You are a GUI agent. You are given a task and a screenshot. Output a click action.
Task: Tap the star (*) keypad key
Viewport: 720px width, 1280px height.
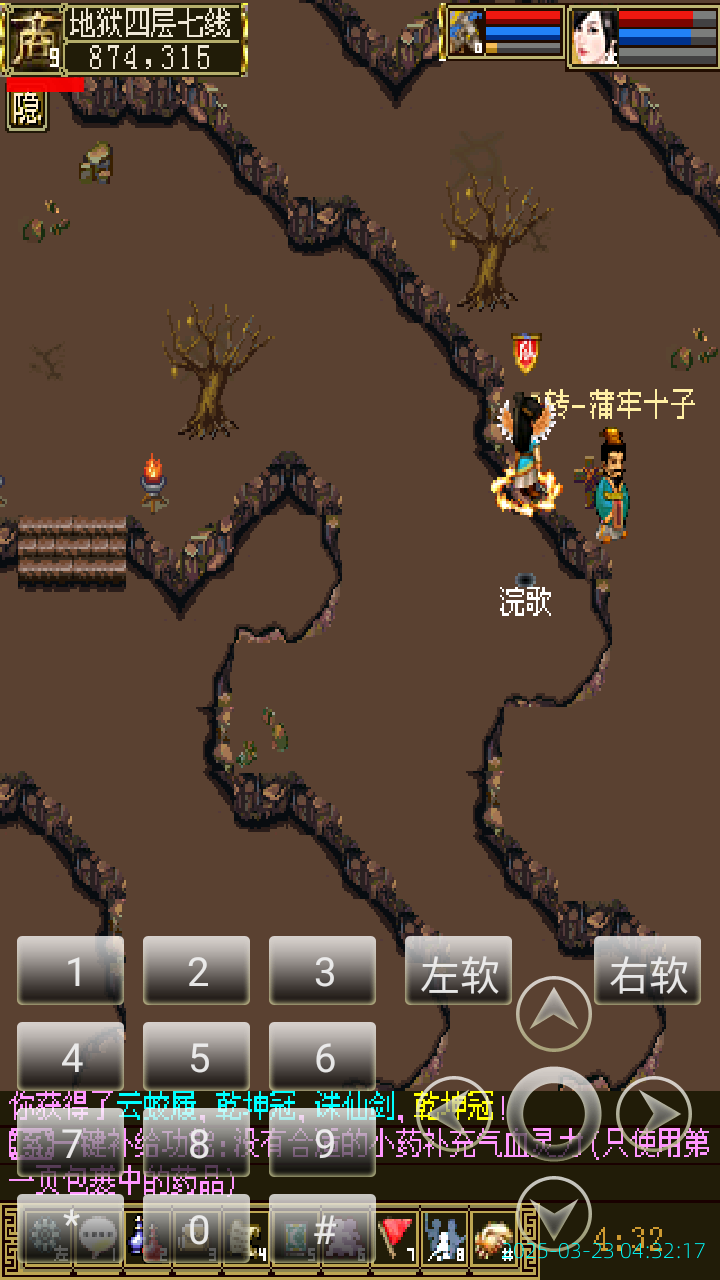[71, 1229]
